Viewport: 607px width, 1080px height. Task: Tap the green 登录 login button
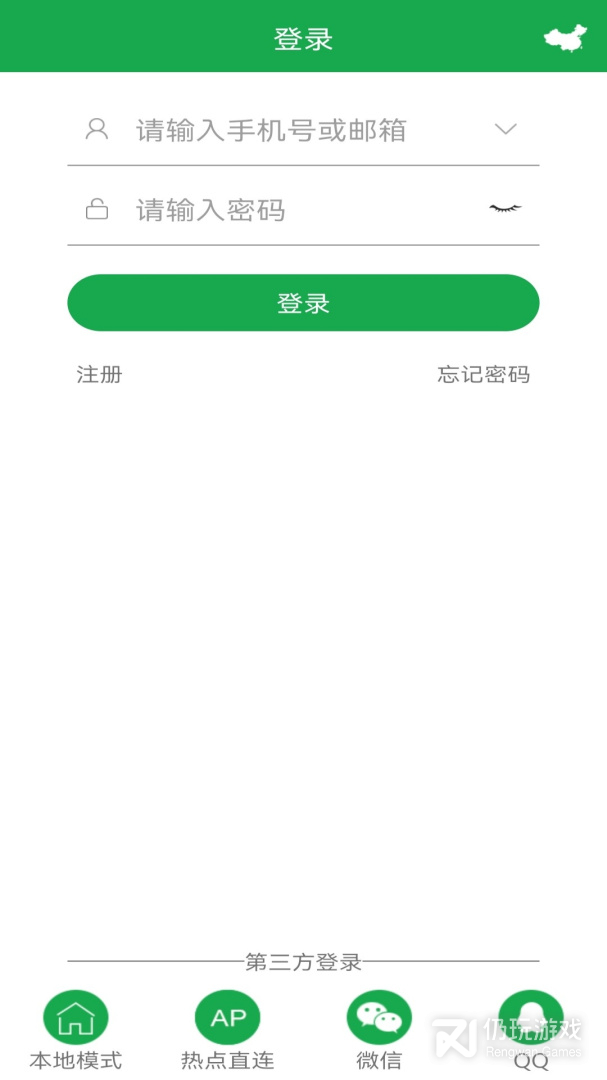coord(303,303)
